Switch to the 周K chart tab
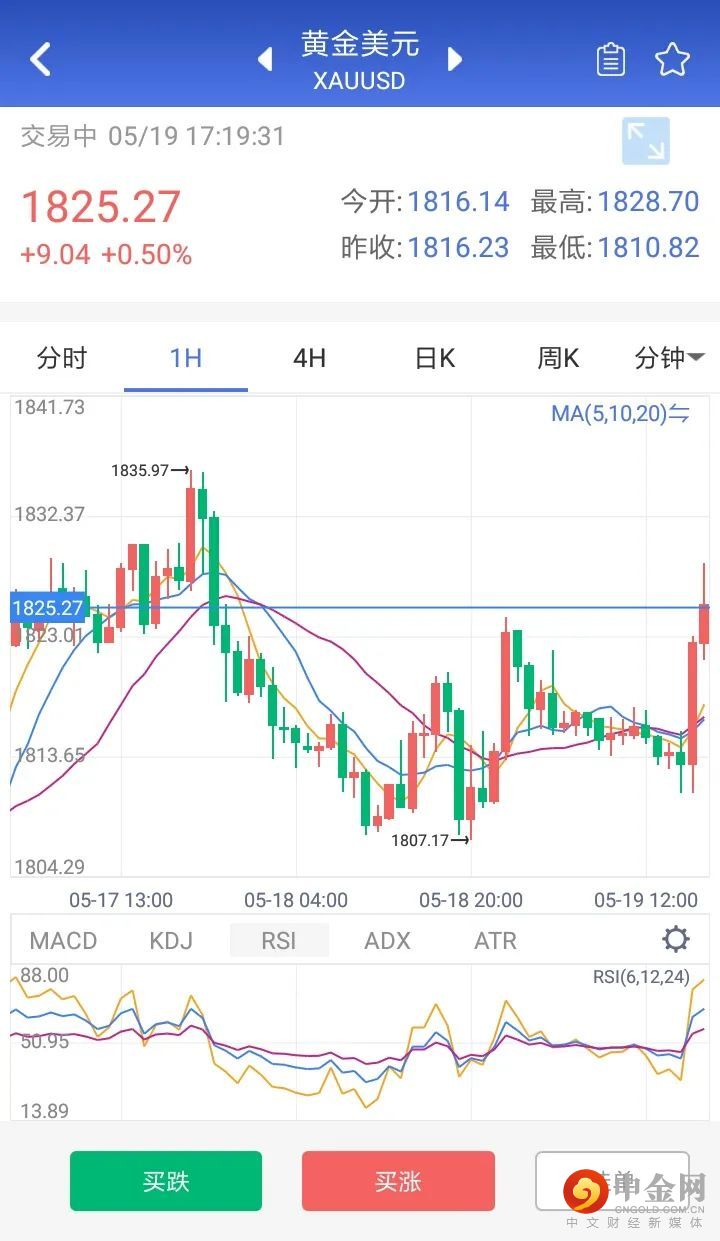Image resolution: width=720 pixels, height=1241 pixels. 558,358
